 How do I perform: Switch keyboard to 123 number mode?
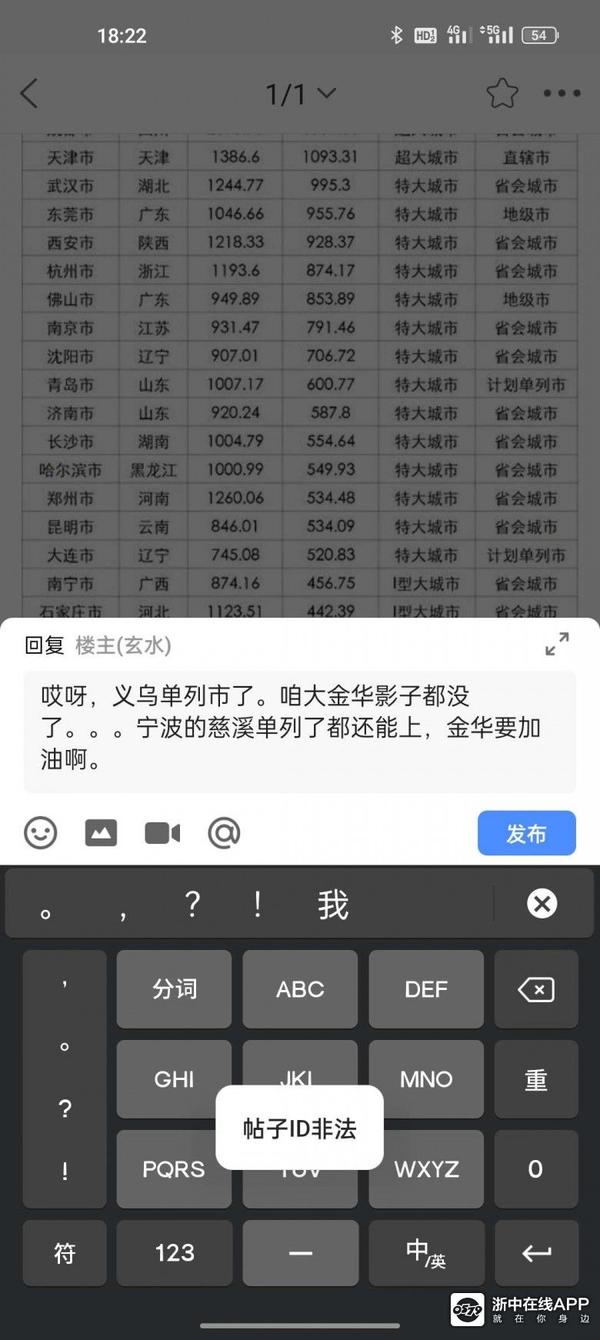click(174, 1253)
